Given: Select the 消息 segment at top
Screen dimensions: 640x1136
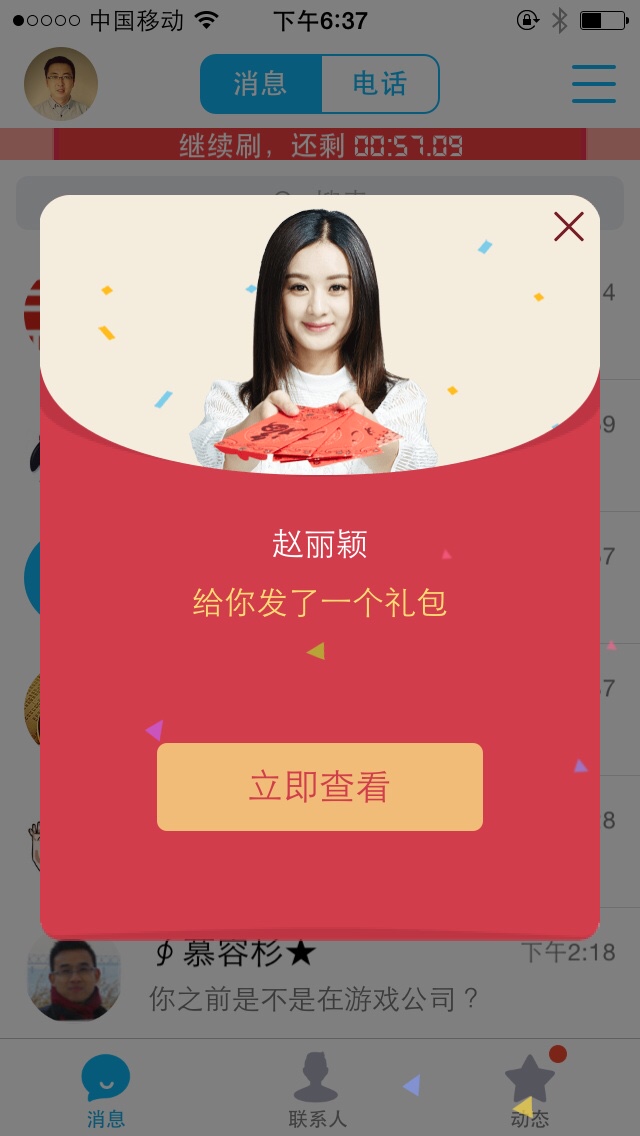Looking at the screenshot, I should pyautogui.click(x=261, y=84).
